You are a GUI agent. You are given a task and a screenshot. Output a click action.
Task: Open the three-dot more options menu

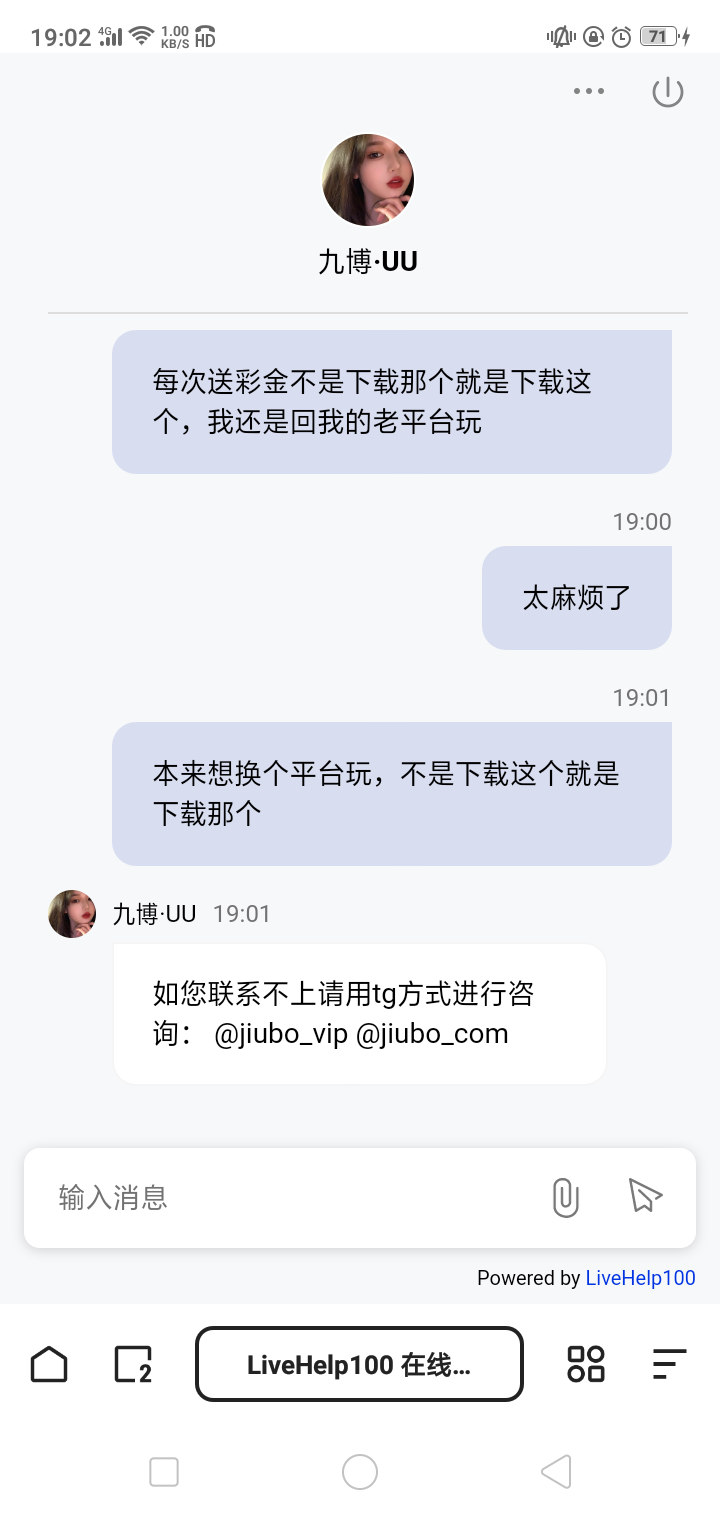[x=589, y=92]
